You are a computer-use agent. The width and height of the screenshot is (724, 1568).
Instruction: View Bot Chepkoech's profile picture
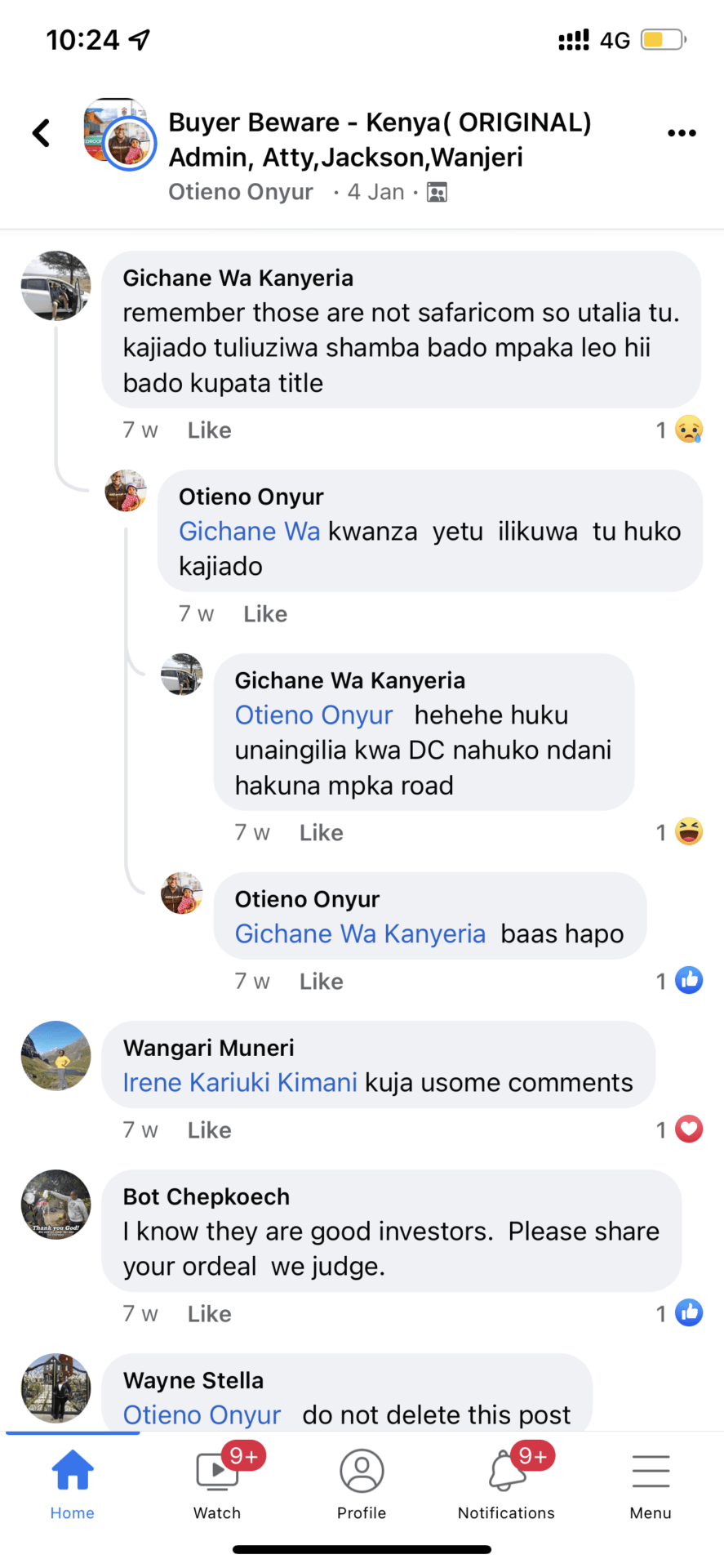coord(56,1205)
